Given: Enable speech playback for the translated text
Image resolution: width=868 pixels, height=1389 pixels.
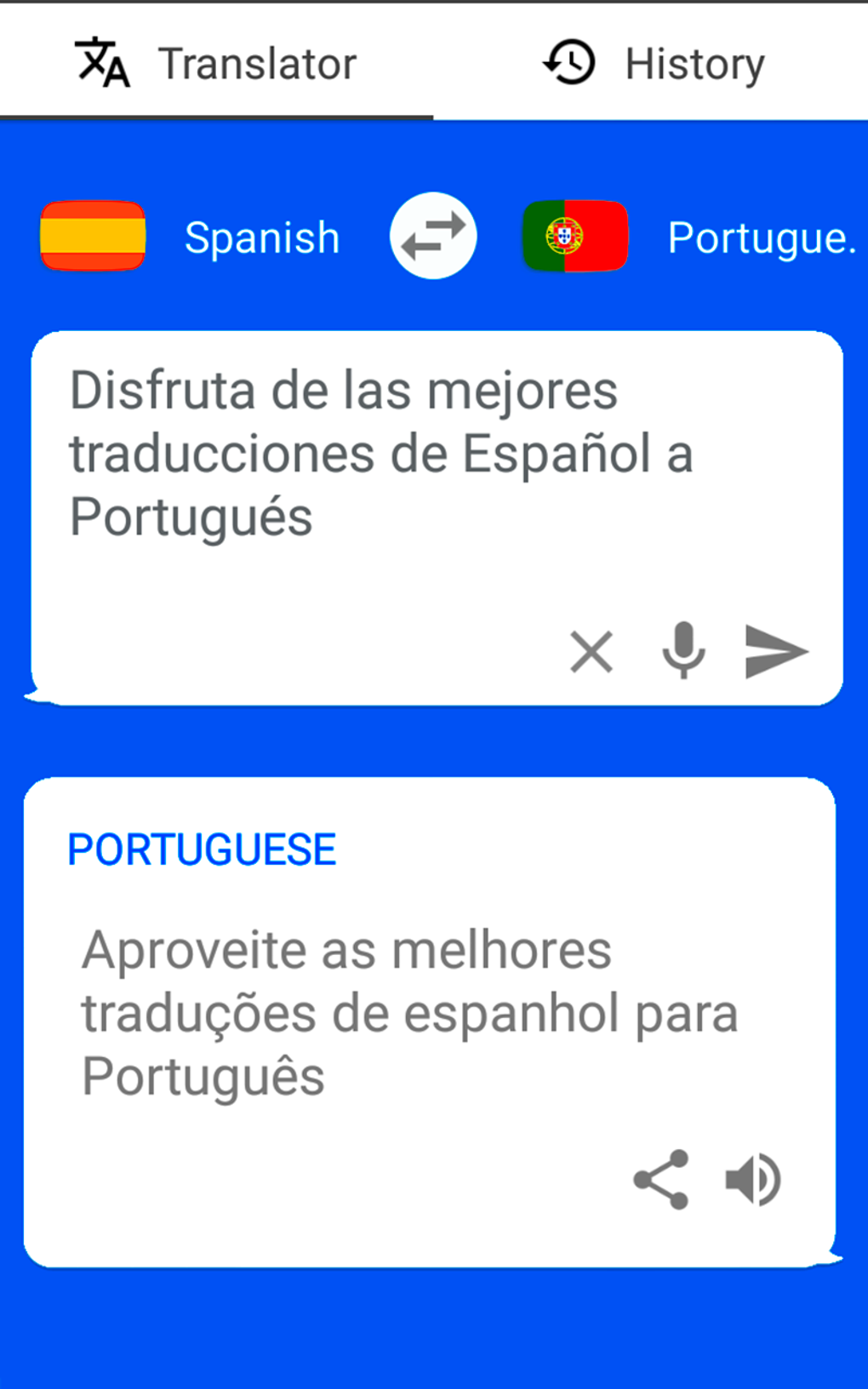Looking at the screenshot, I should click(x=752, y=1180).
